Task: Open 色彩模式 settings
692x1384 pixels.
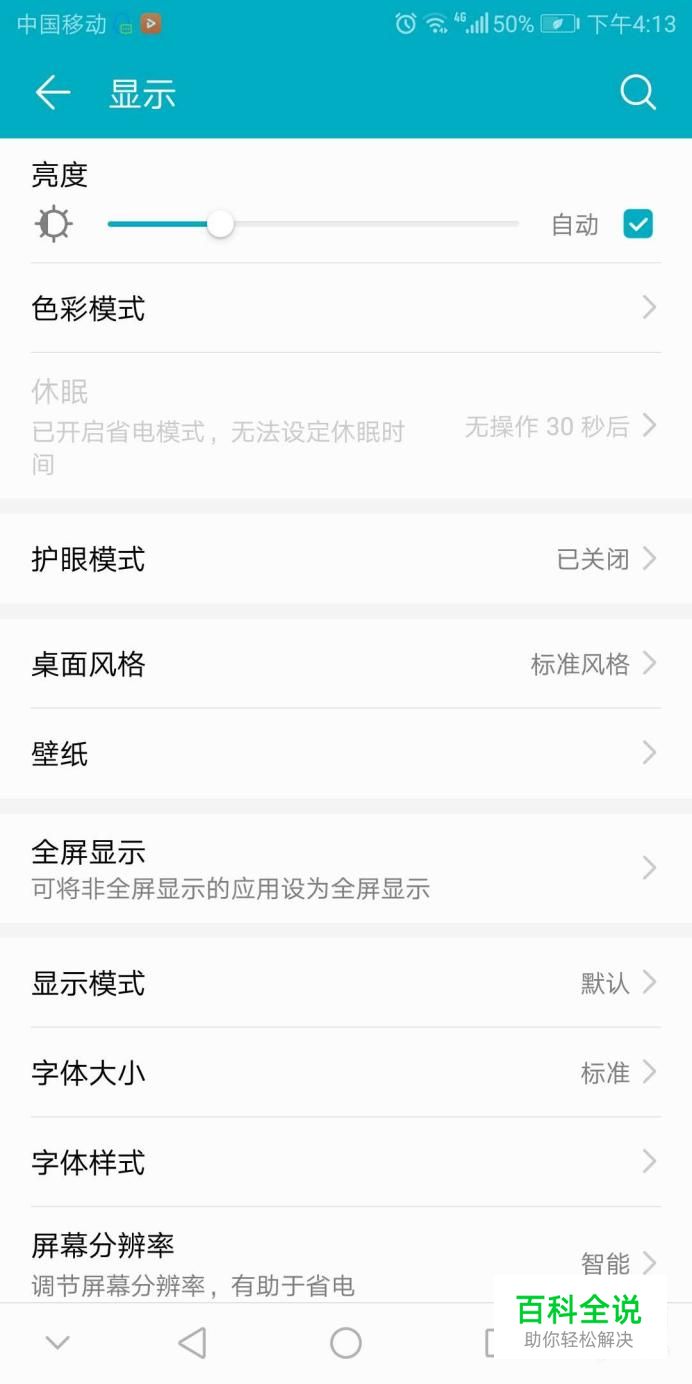Action: [x=345, y=308]
